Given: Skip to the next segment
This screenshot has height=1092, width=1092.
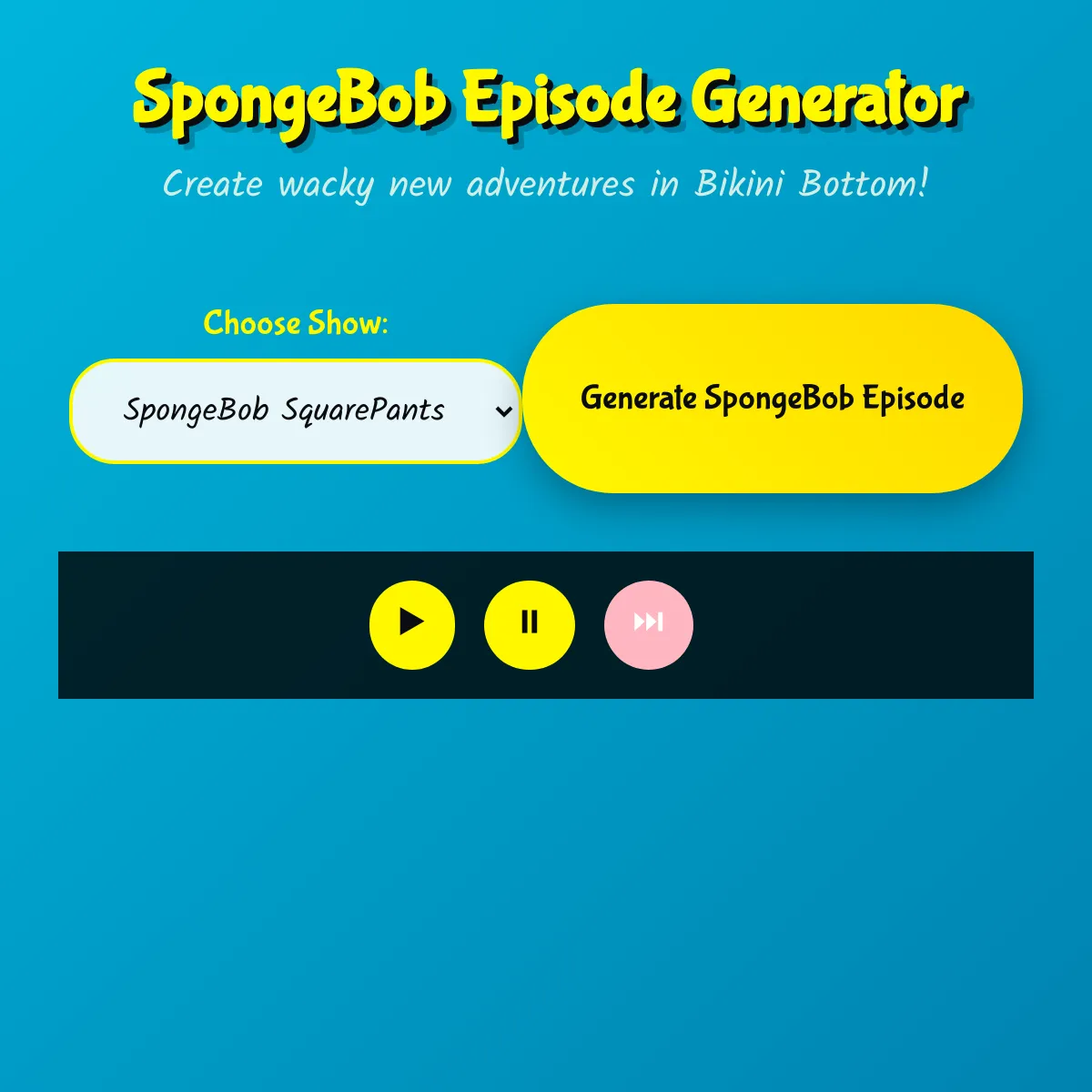Looking at the screenshot, I should pyautogui.click(x=648, y=624).
